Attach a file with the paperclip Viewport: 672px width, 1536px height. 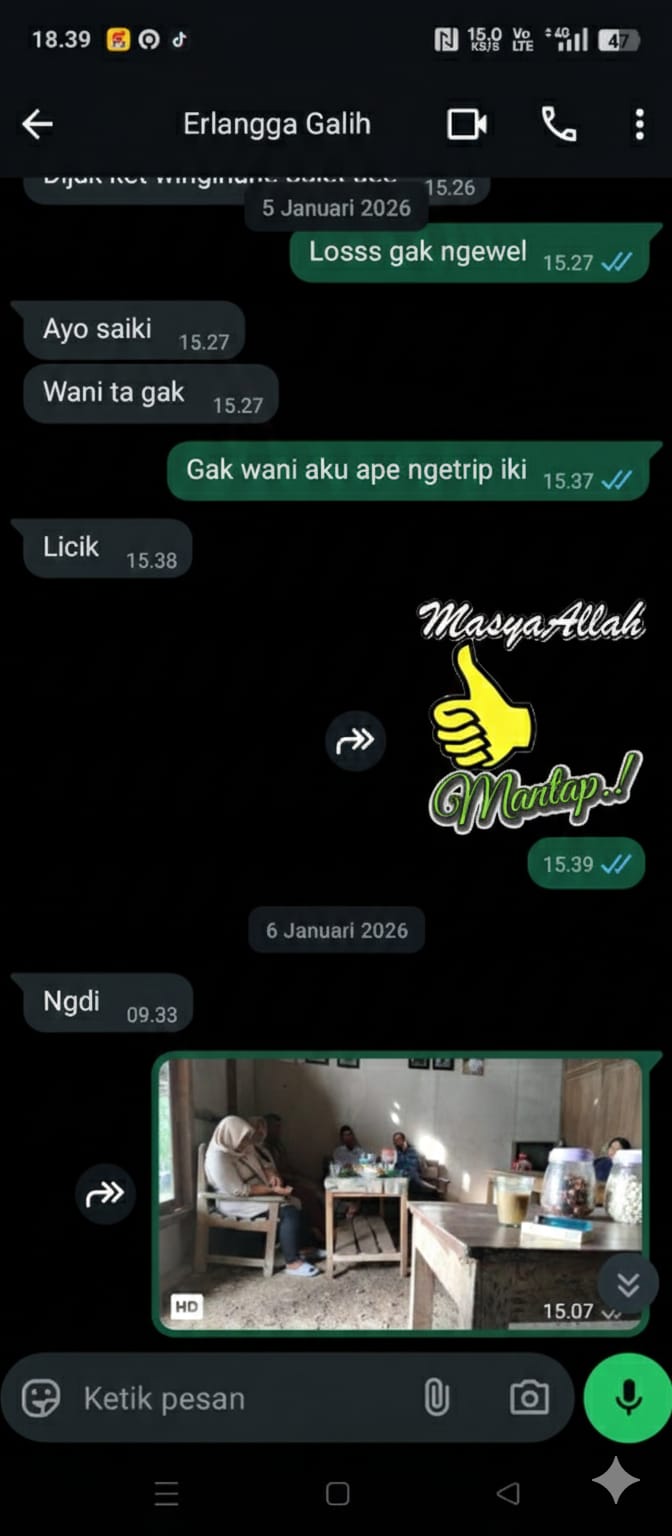[x=436, y=1398]
